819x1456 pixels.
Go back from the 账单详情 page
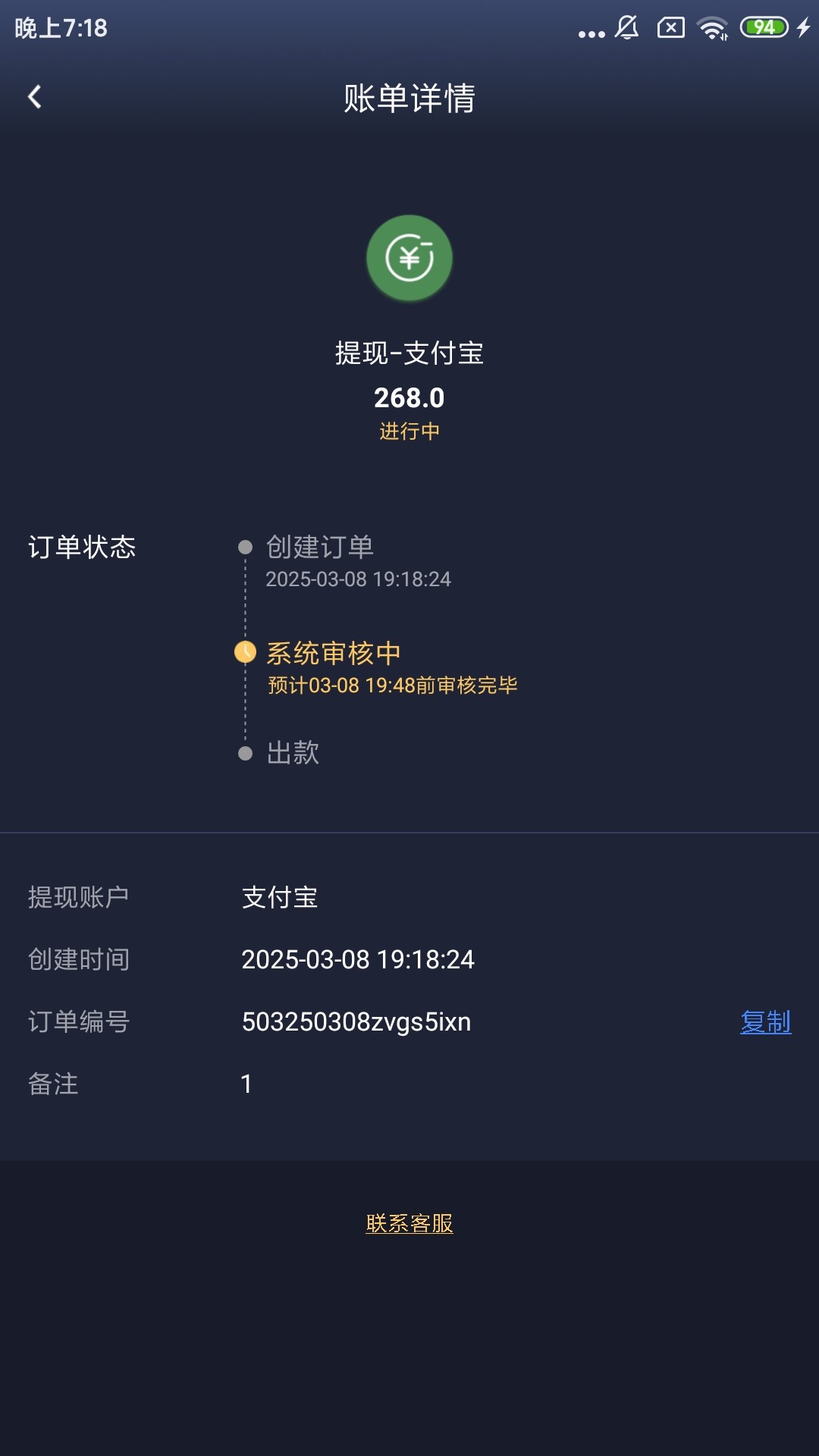click(35, 97)
